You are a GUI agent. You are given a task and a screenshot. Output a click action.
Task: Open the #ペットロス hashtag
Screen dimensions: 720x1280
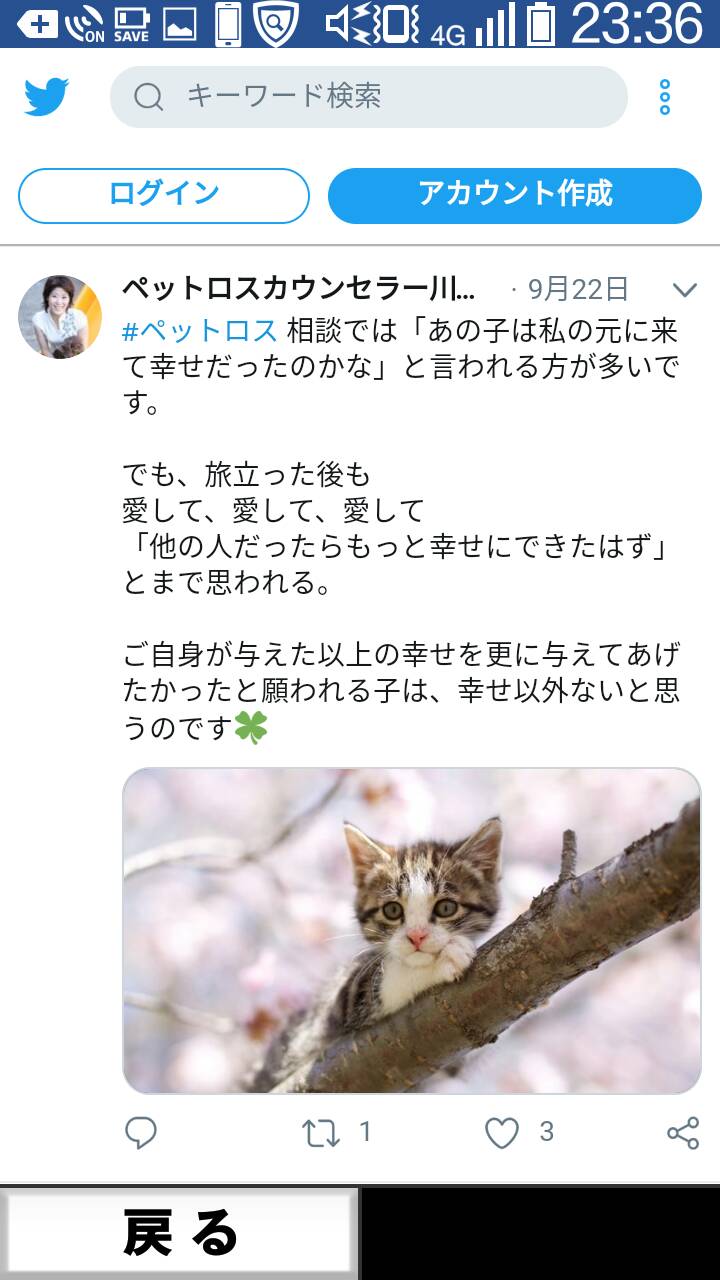[199, 330]
